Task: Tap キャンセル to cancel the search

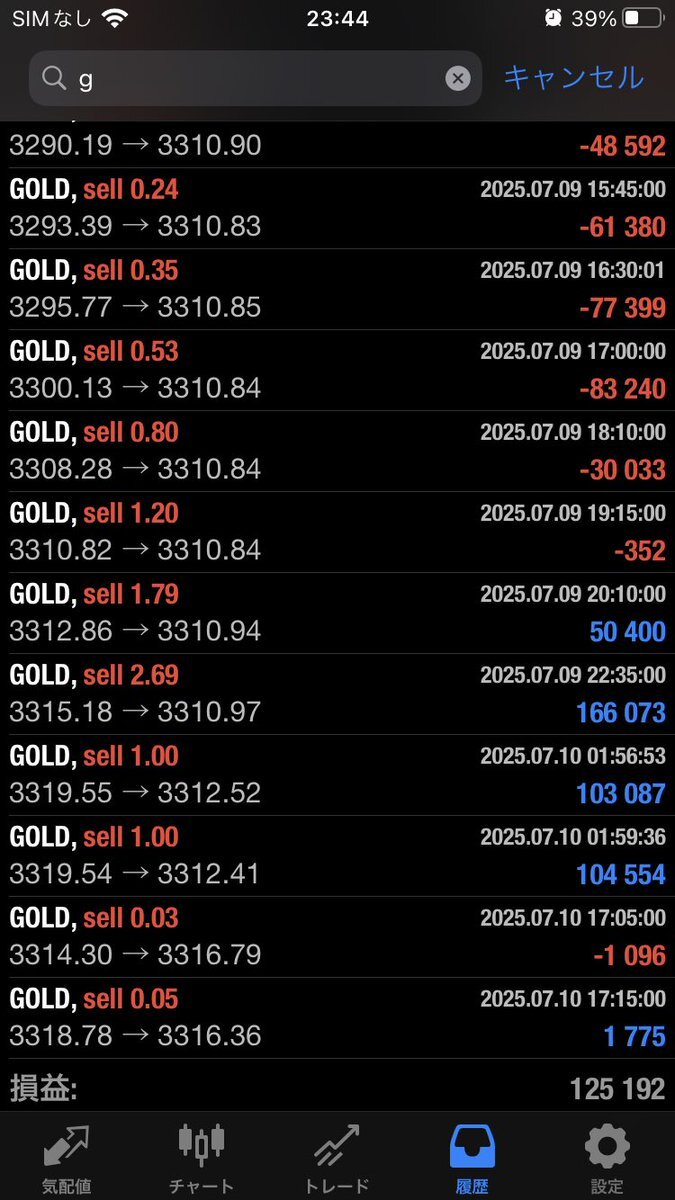Action: 573,78
